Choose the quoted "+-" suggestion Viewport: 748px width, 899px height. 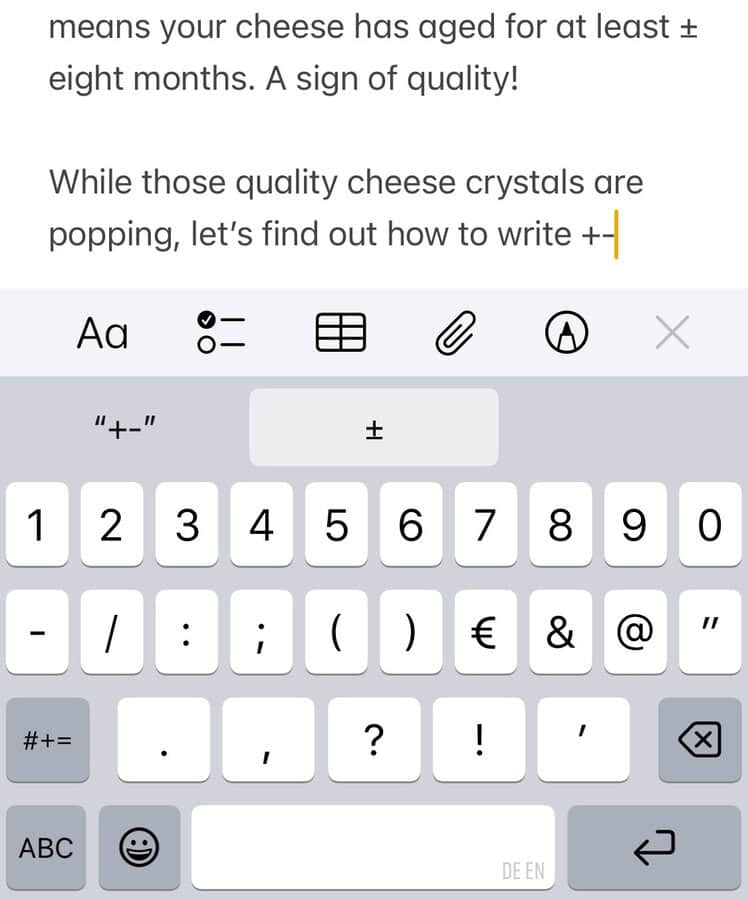coord(126,428)
